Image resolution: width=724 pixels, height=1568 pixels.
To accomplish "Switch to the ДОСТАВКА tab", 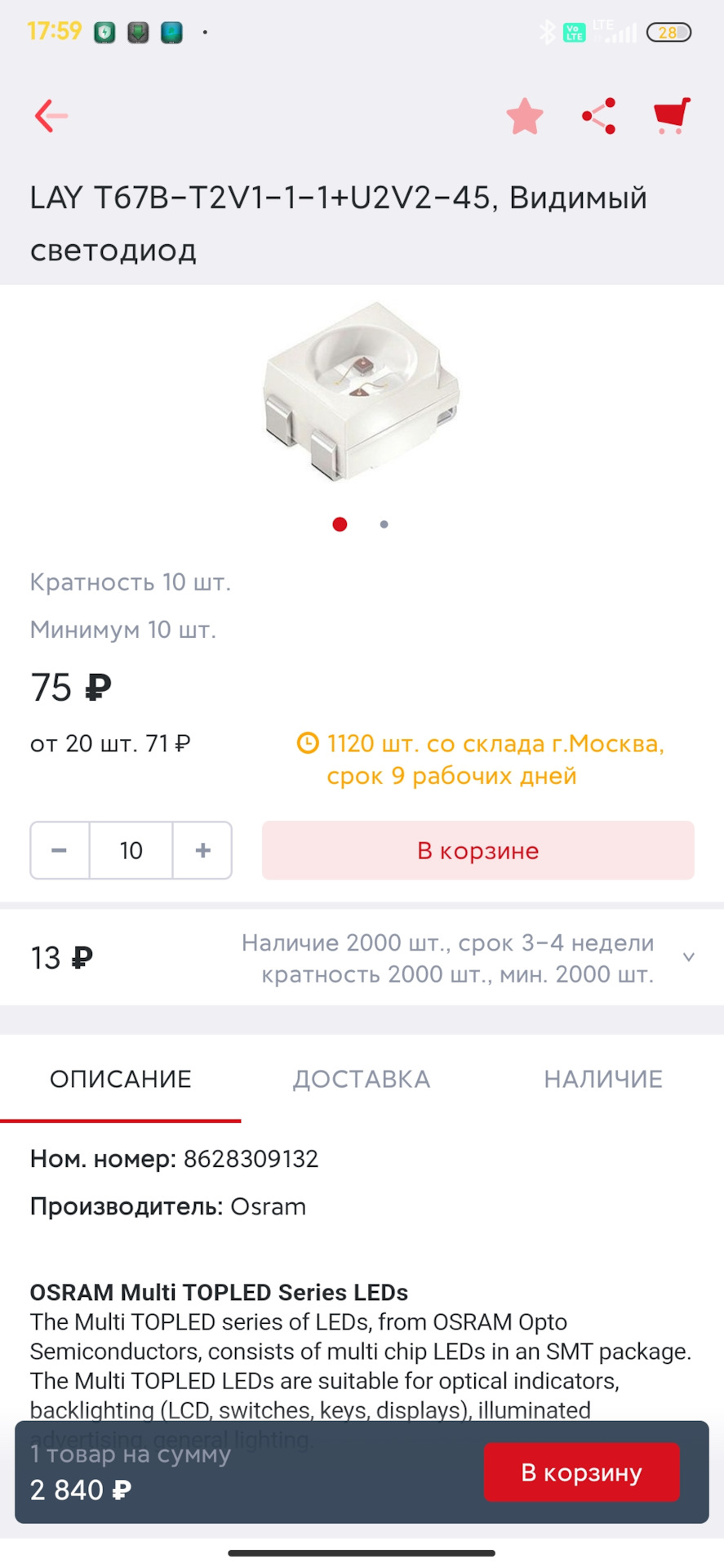I will point(362,1079).
